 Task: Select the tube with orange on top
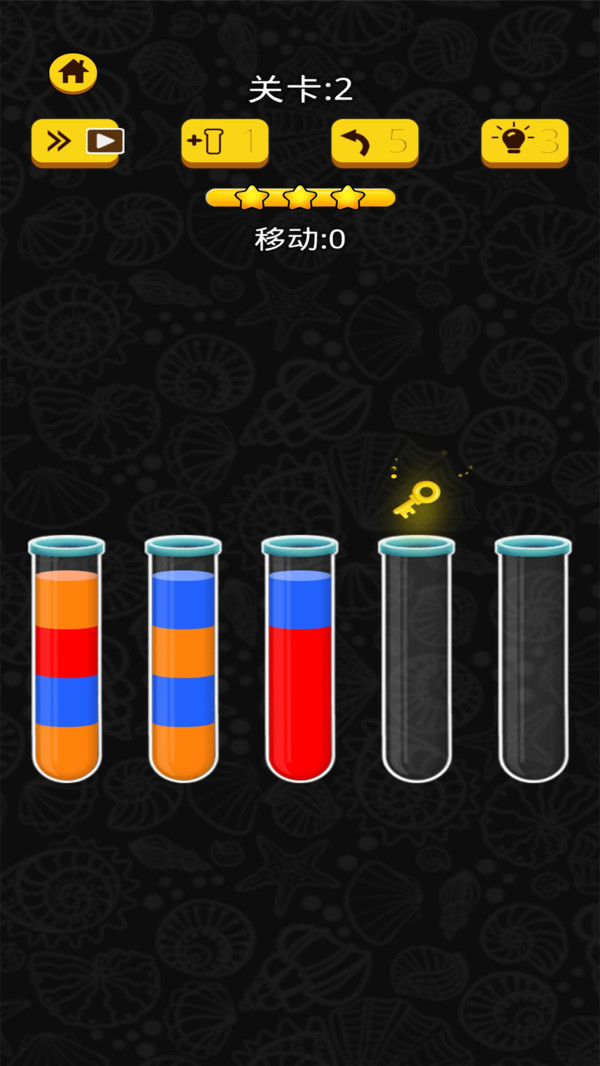67,660
